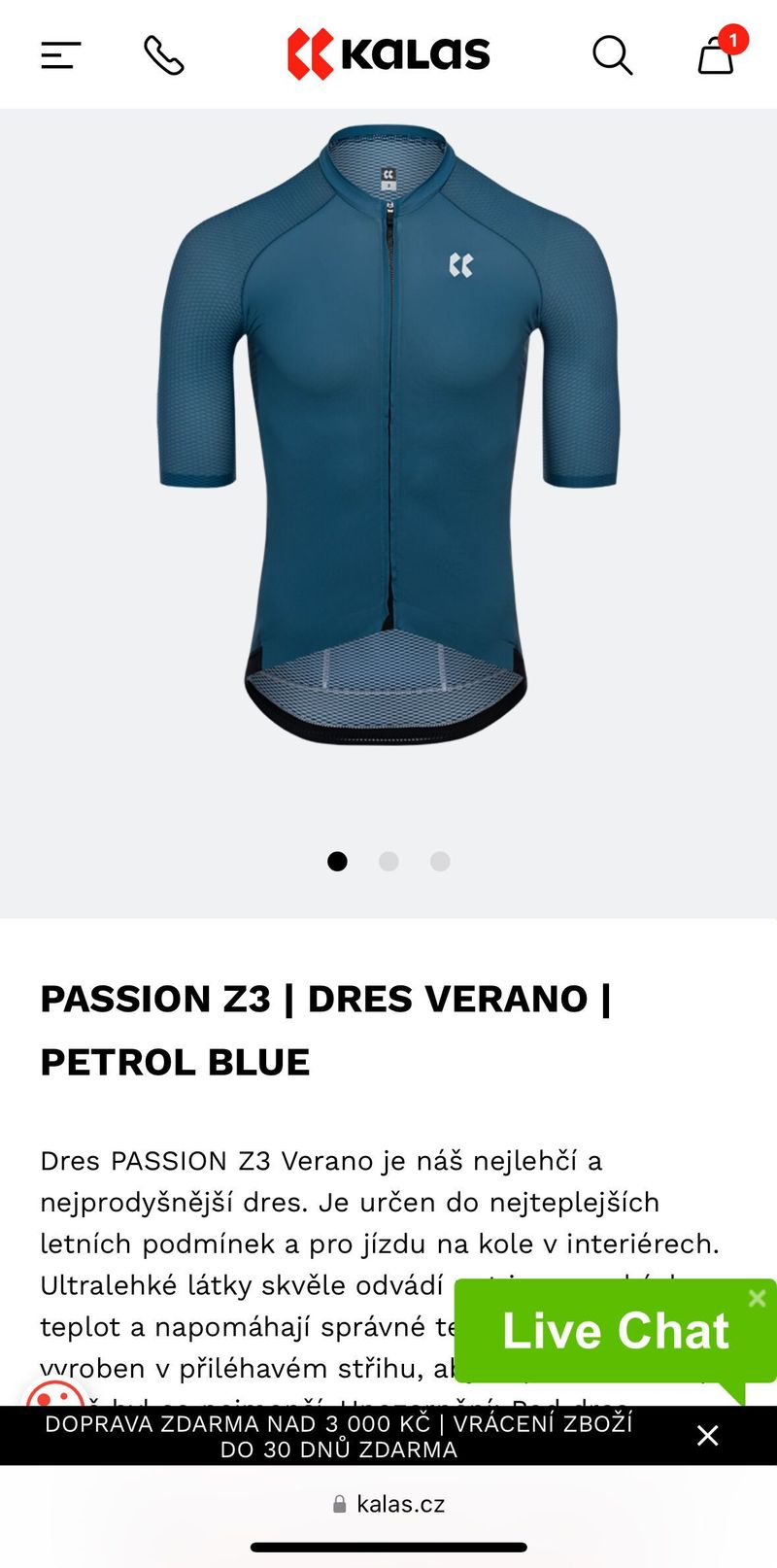Image resolution: width=777 pixels, height=1568 pixels.
Task: Open the shopping cart with 1 item
Action: coord(716,56)
